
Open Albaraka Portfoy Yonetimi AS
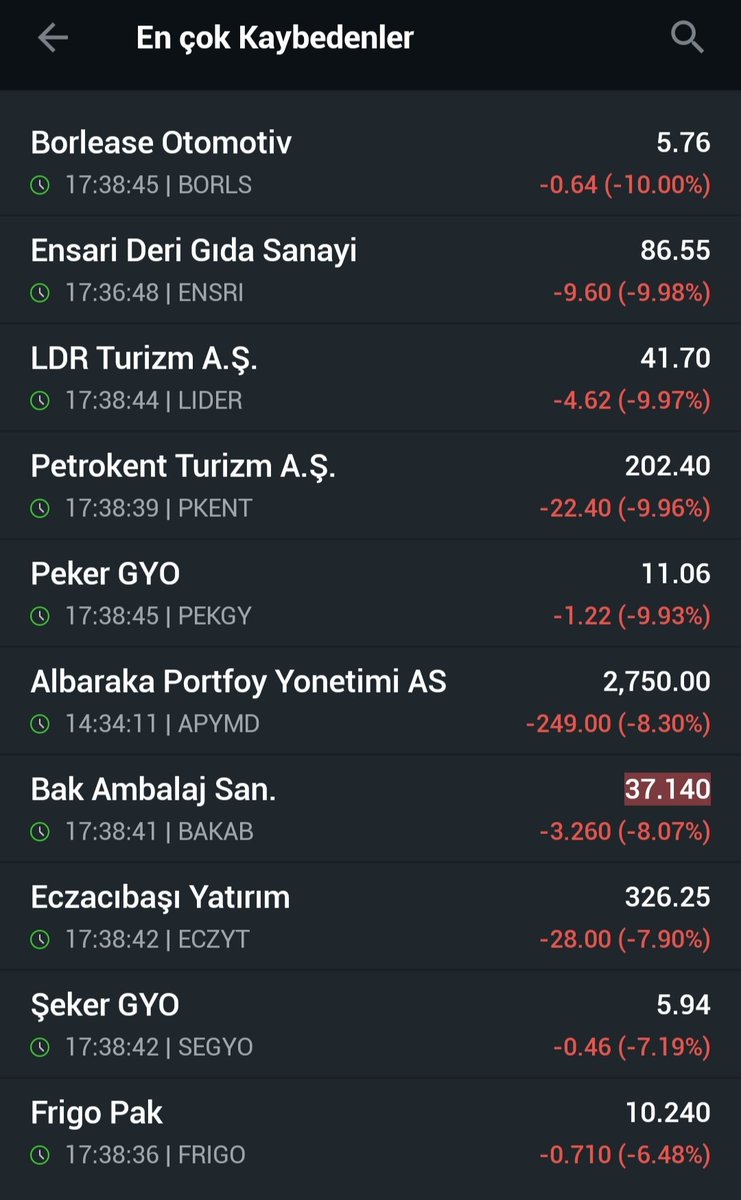[370, 701]
